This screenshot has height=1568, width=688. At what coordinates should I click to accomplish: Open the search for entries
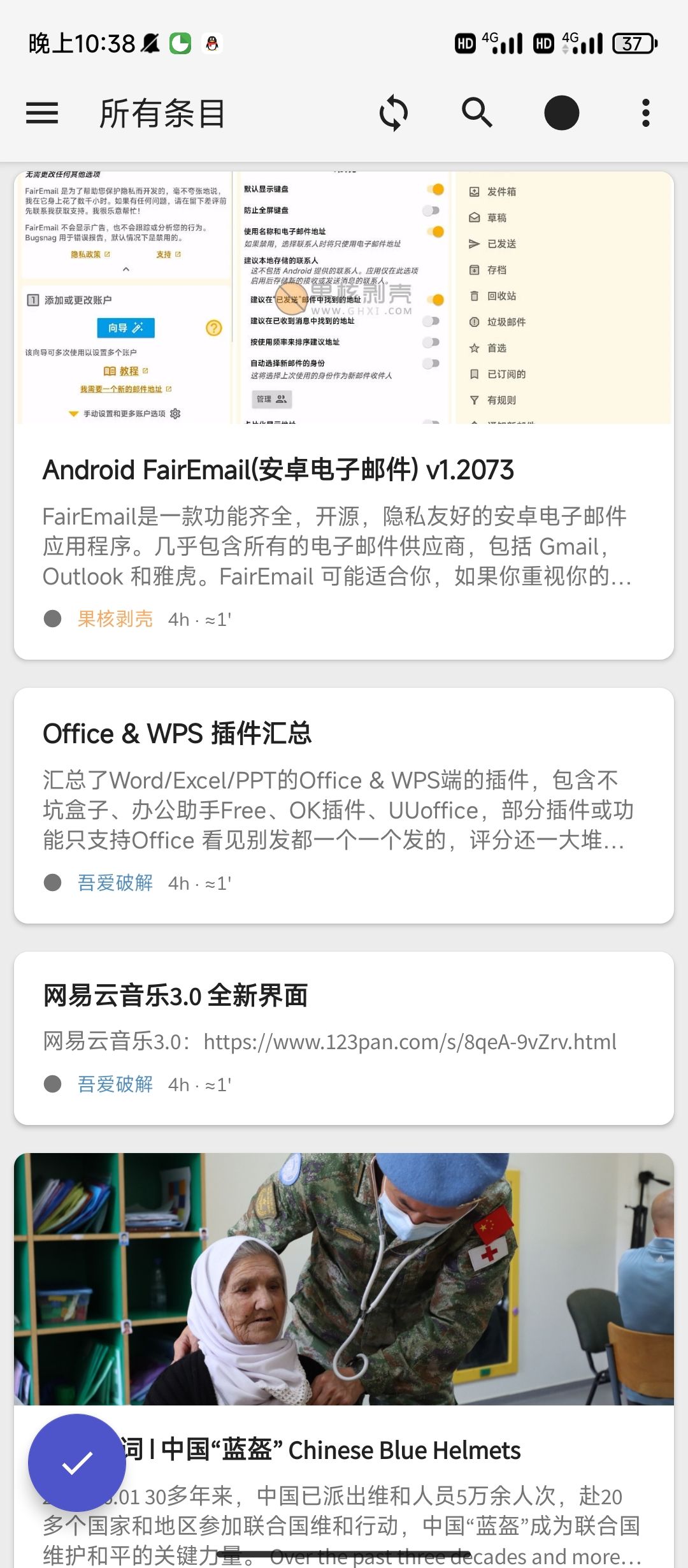(477, 113)
